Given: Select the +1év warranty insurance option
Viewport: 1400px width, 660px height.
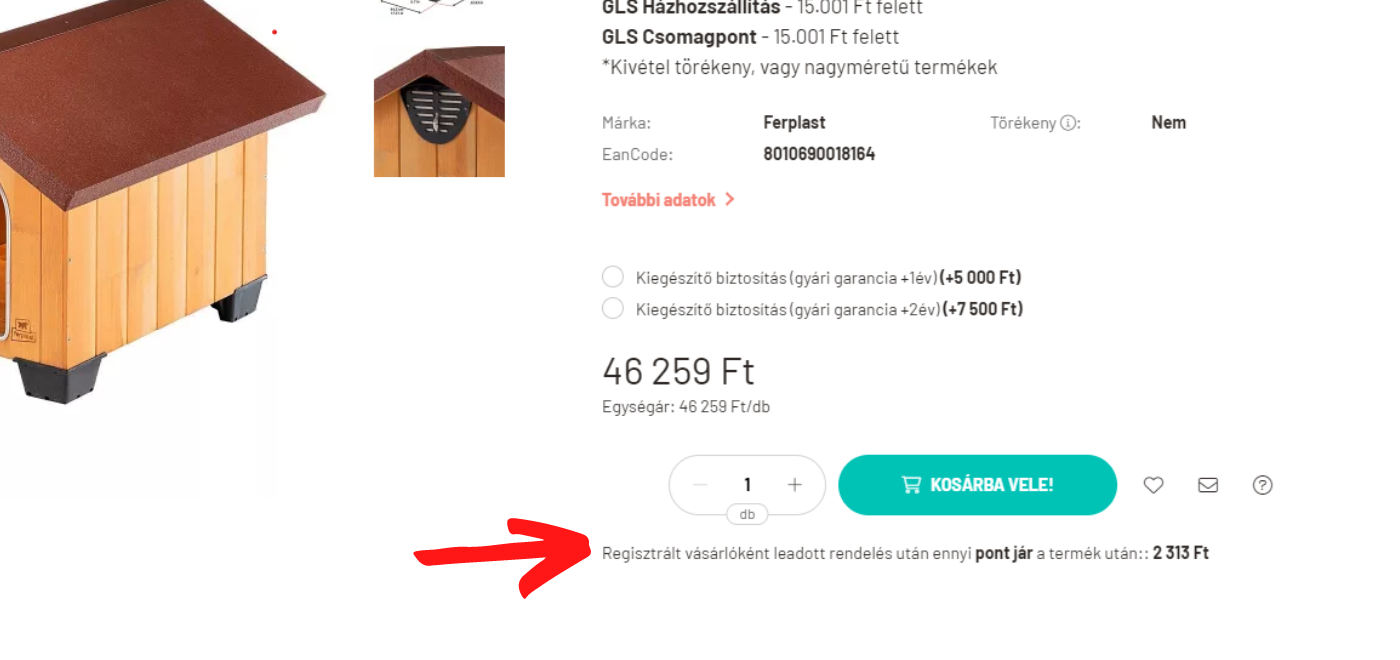Looking at the screenshot, I should pos(613,277).
